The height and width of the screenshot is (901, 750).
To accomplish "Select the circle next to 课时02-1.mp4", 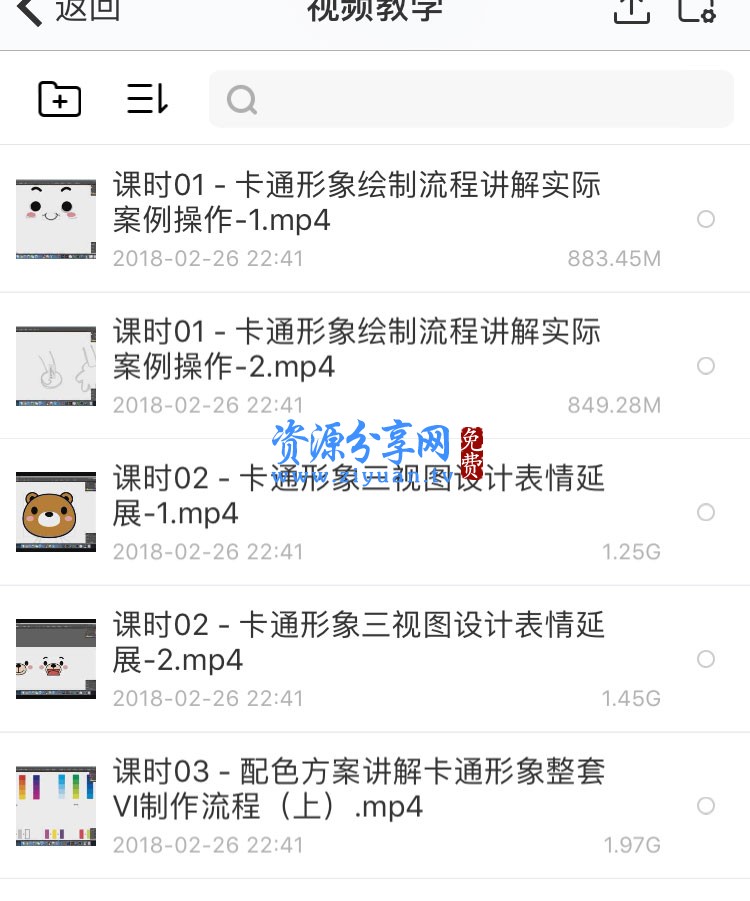I will pyautogui.click(x=706, y=512).
